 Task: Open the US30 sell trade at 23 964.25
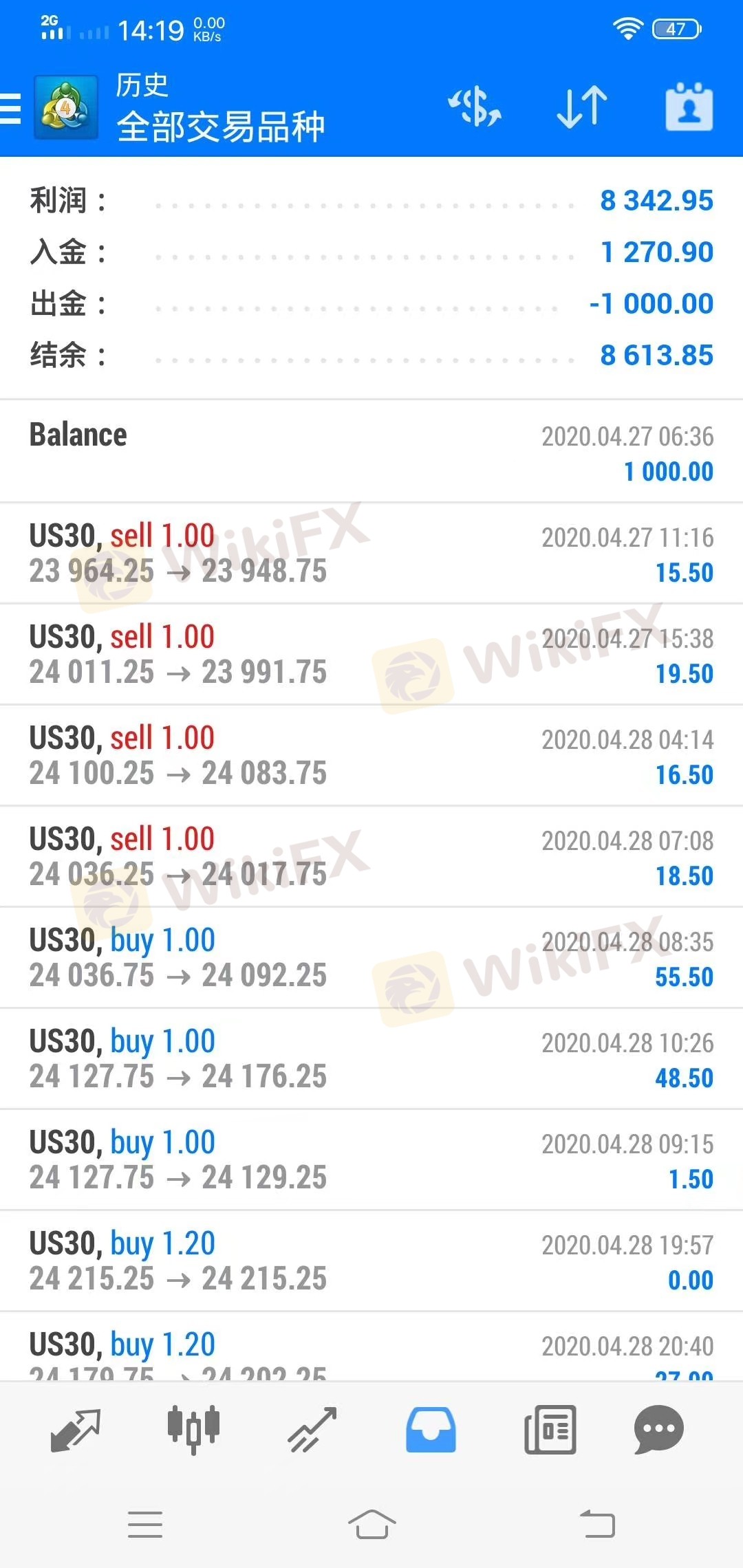[371, 554]
